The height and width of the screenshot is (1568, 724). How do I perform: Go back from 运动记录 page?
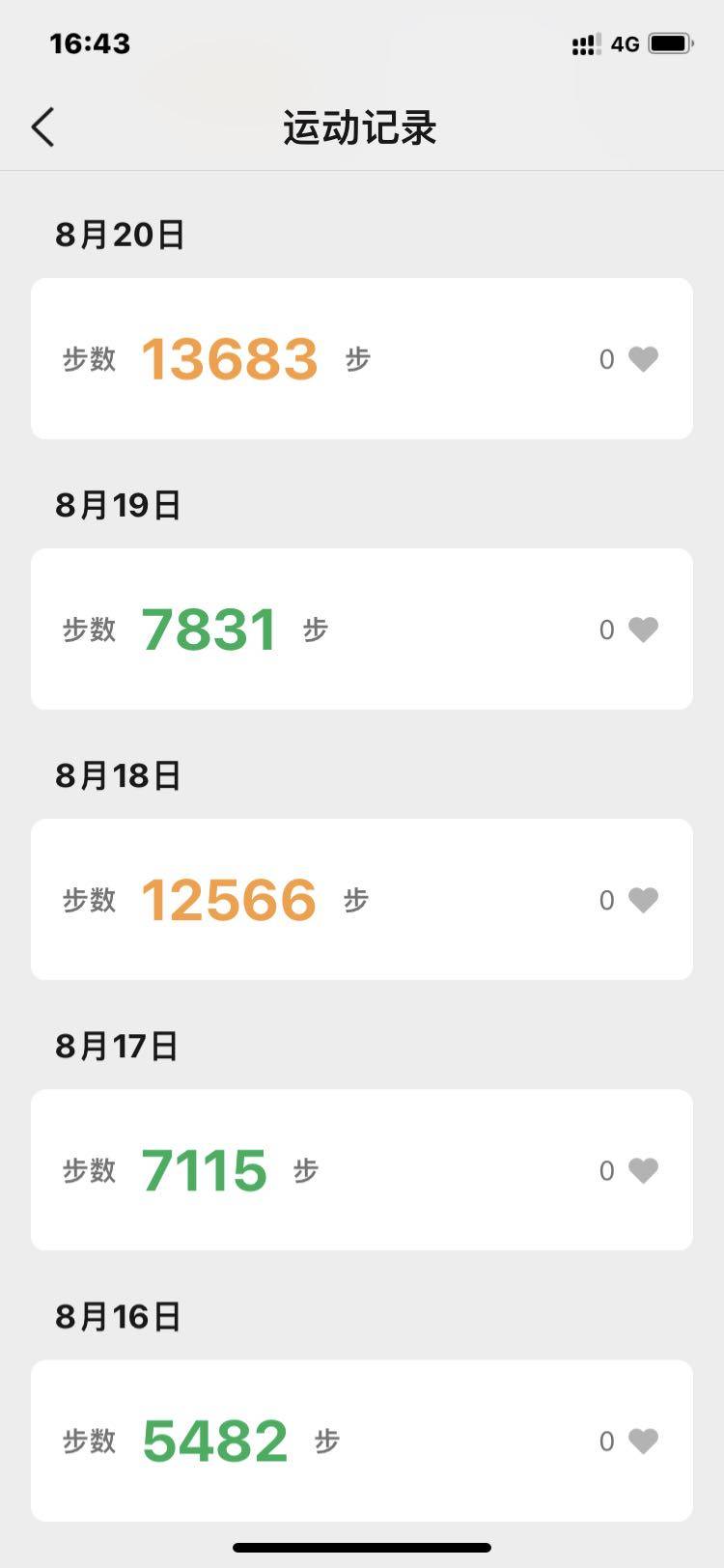[x=43, y=127]
